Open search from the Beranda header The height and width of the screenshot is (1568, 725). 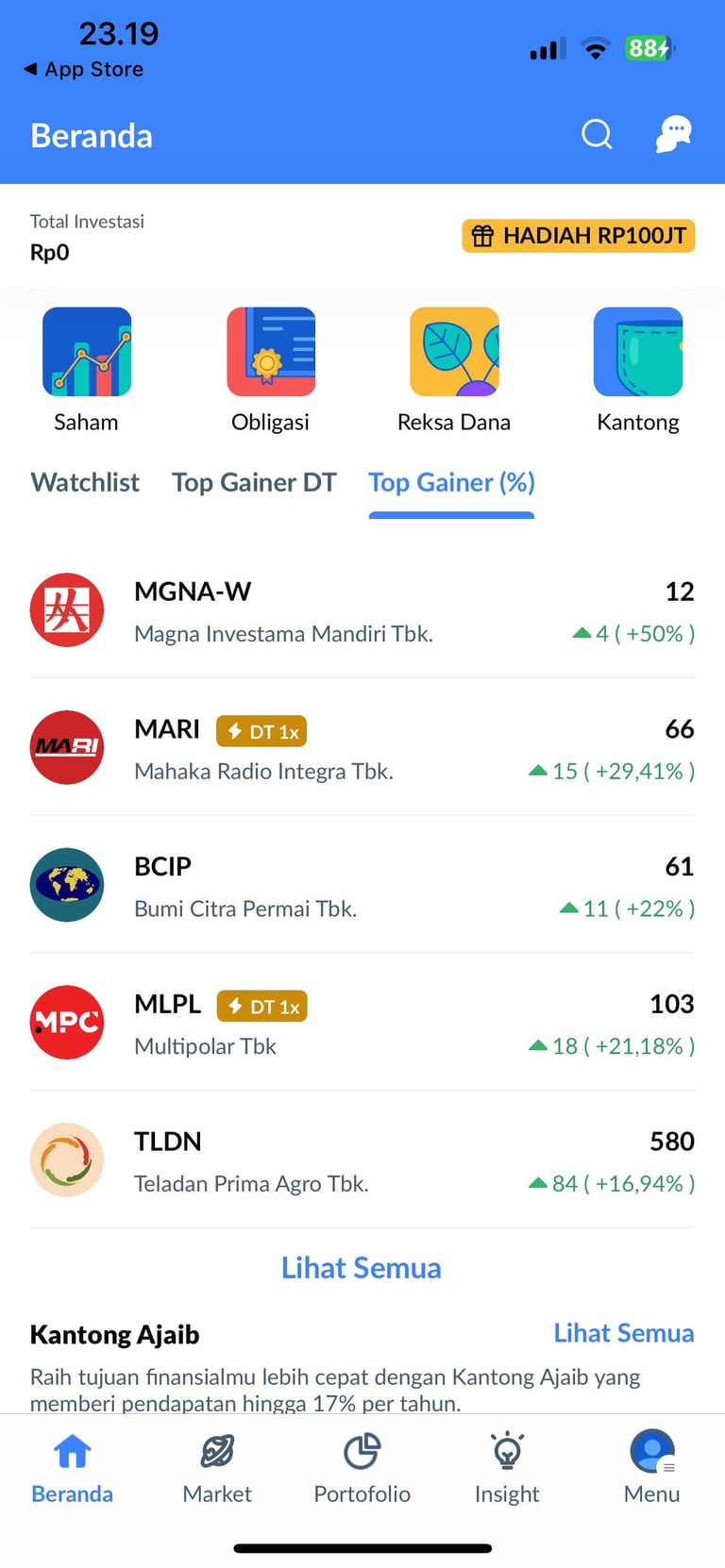[597, 135]
